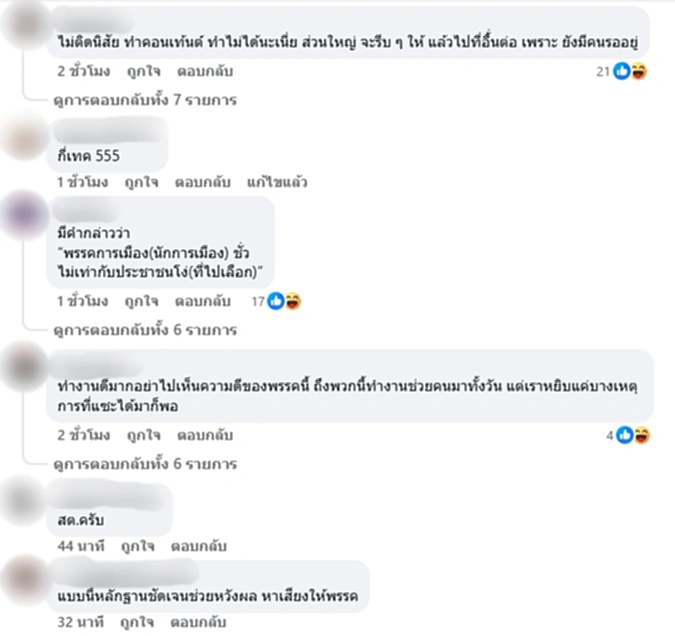Like the comment starting "ทำงานดีมาก"
The image size is (675, 636).
tap(141, 435)
